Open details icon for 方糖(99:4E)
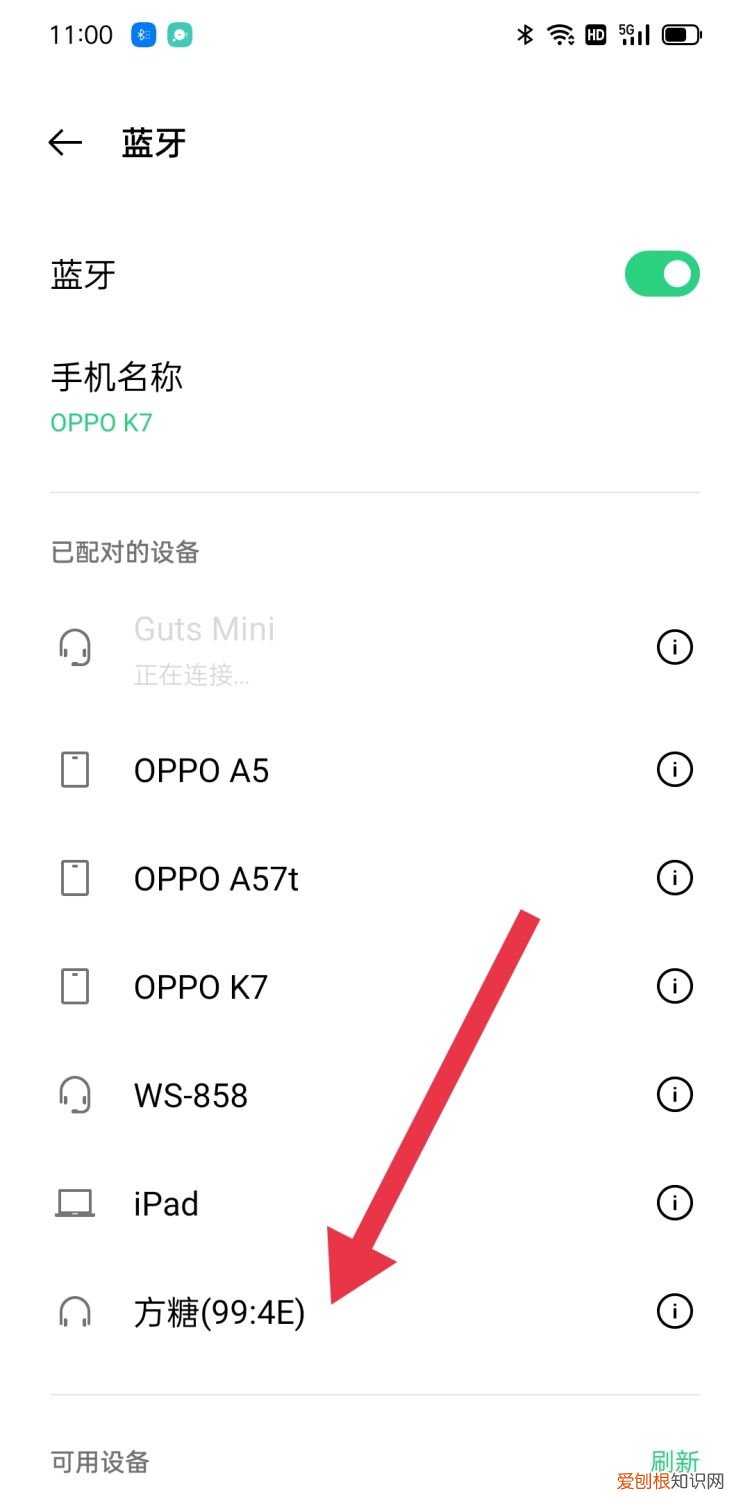750x1500 pixels. [674, 1310]
